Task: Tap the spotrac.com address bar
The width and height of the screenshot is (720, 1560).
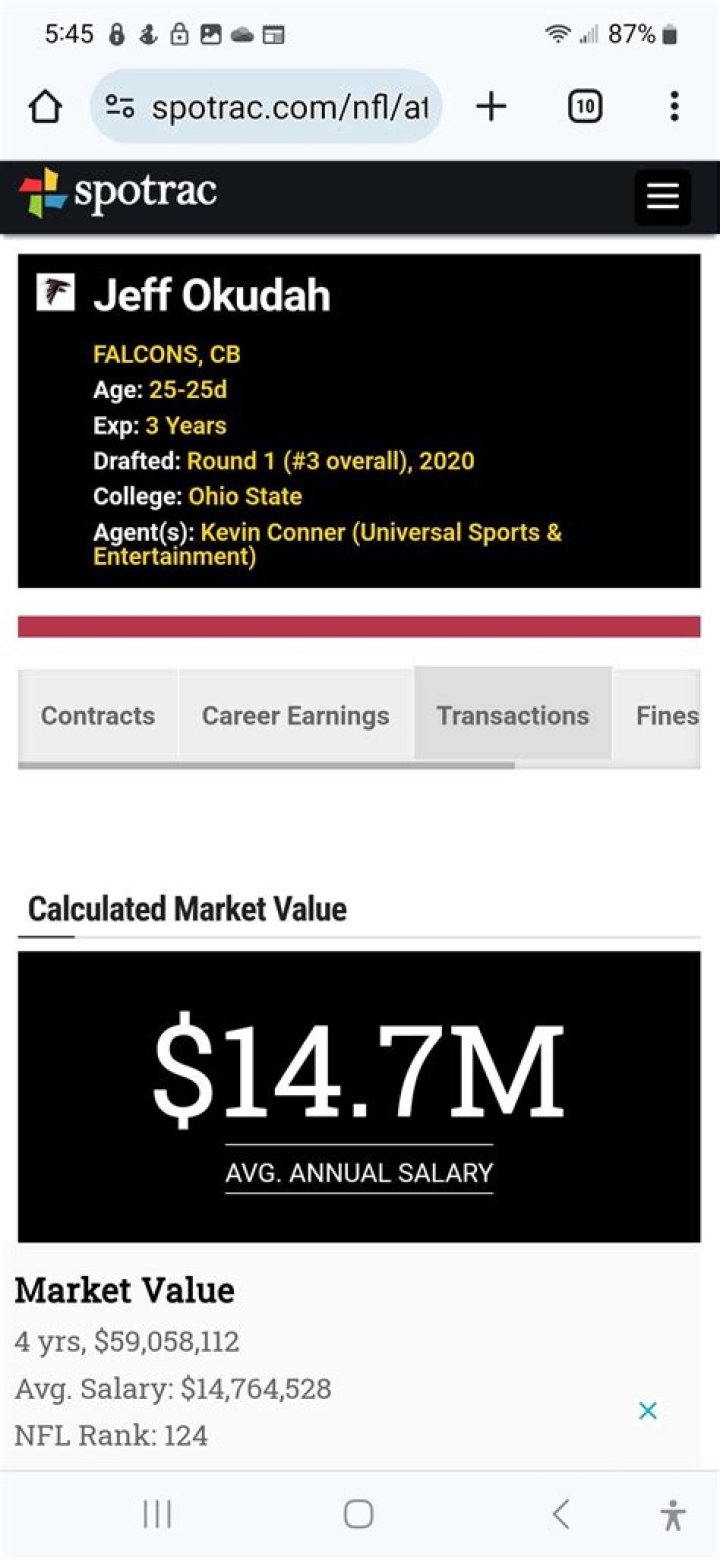Action: 280,106
